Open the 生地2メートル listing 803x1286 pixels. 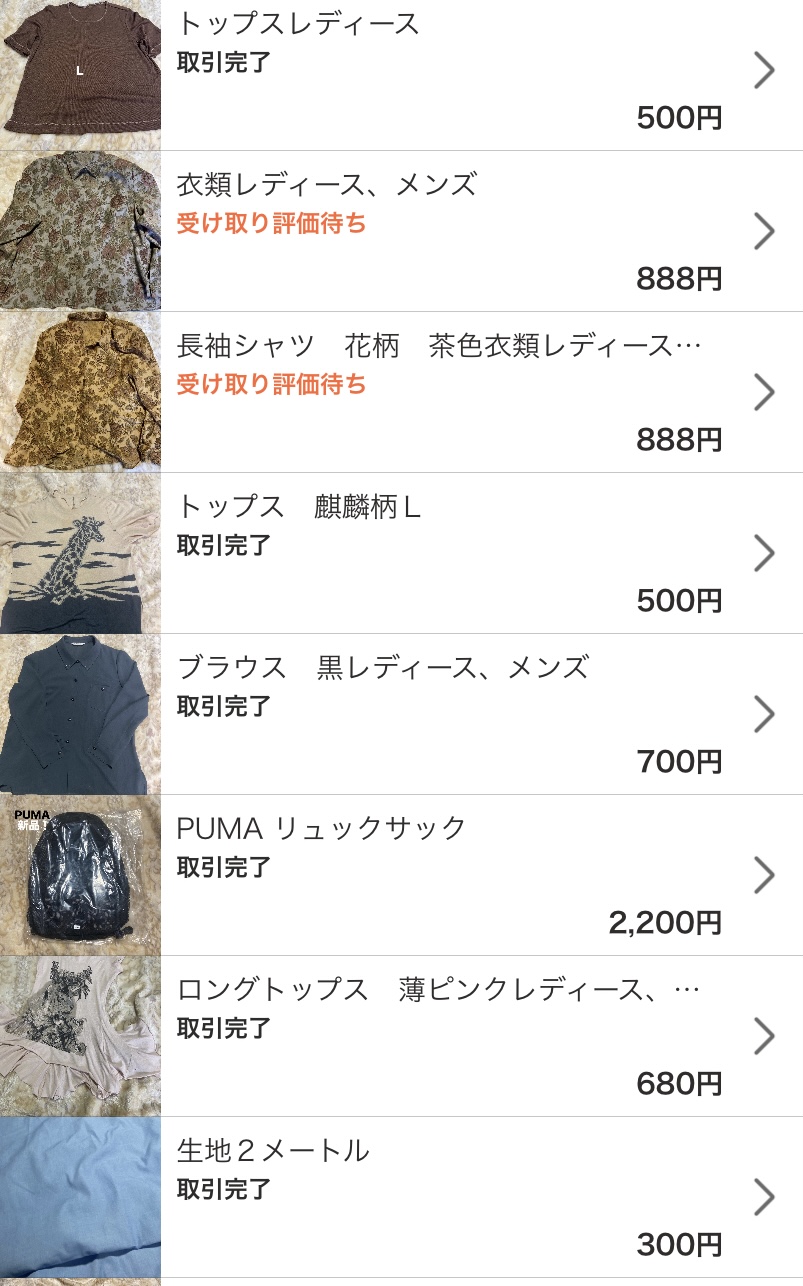400,1197
